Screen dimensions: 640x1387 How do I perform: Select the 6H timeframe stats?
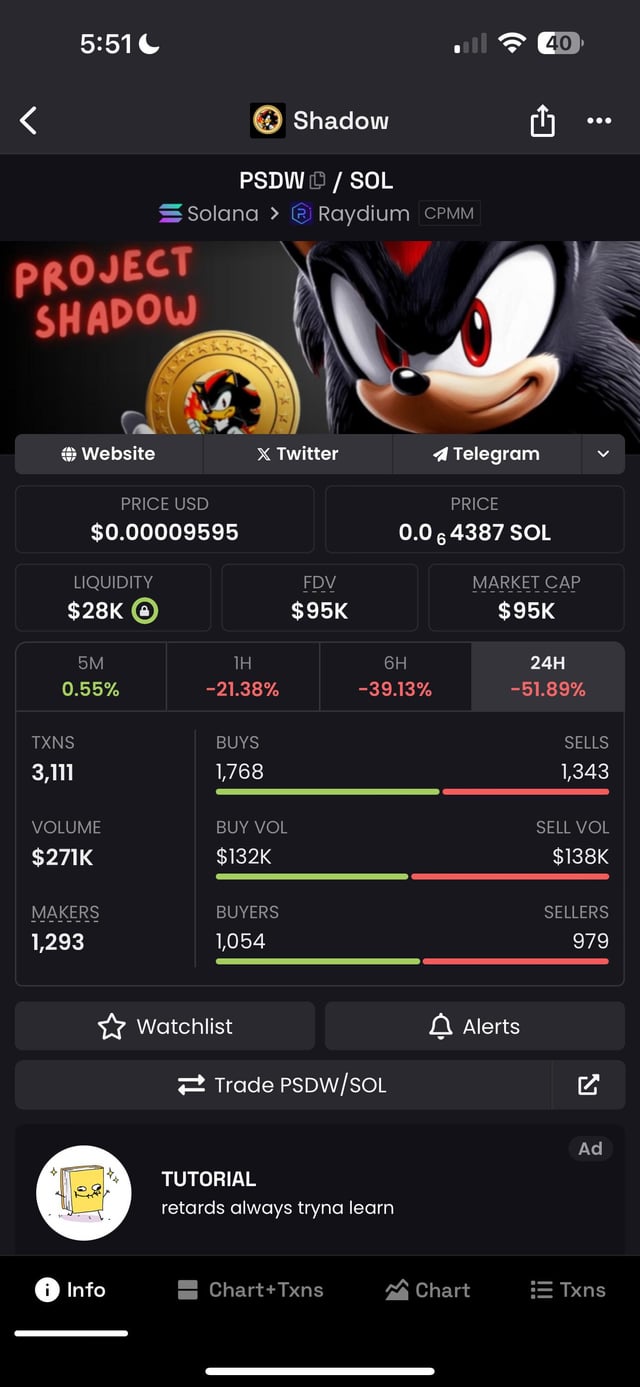[x=395, y=676]
